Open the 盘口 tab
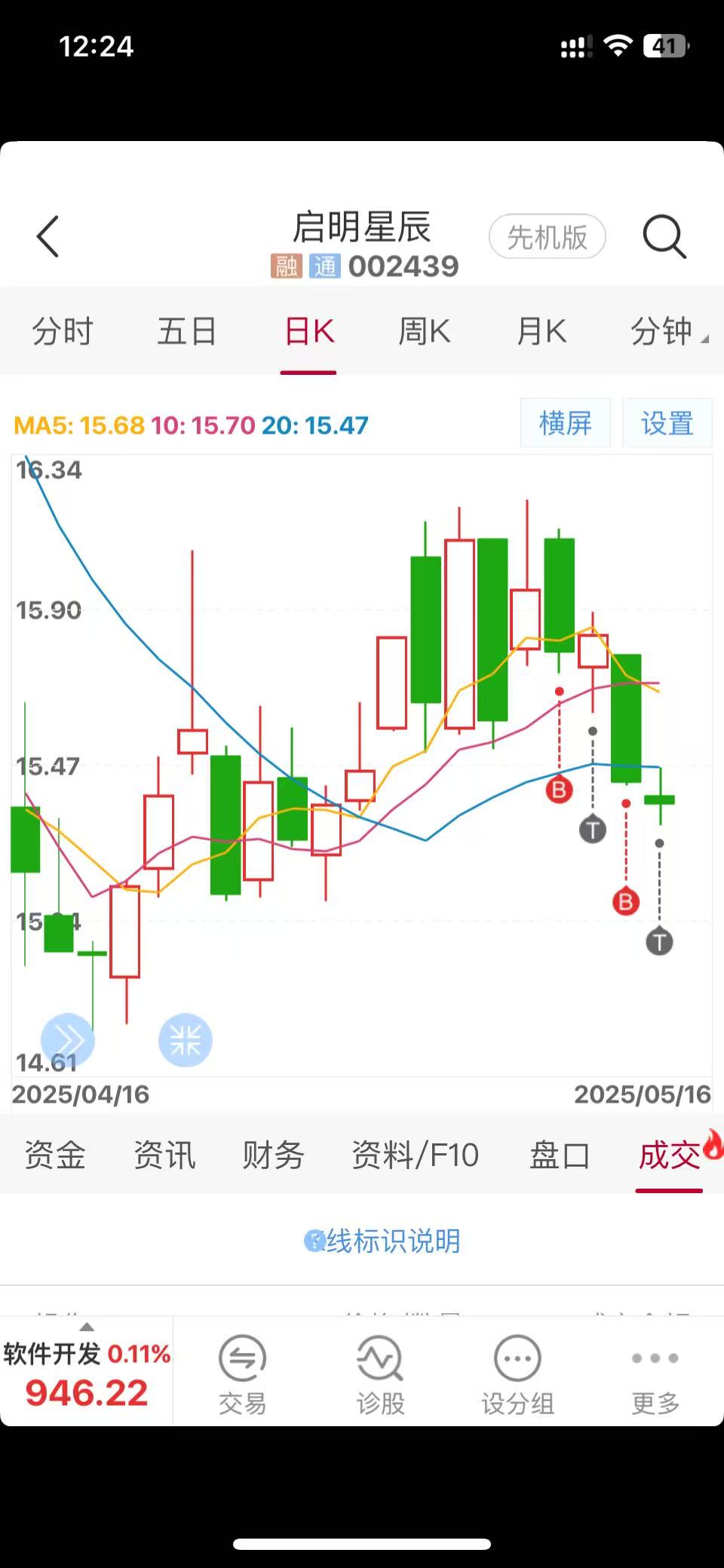This screenshot has height=1568, width=724. (559, 1155)
